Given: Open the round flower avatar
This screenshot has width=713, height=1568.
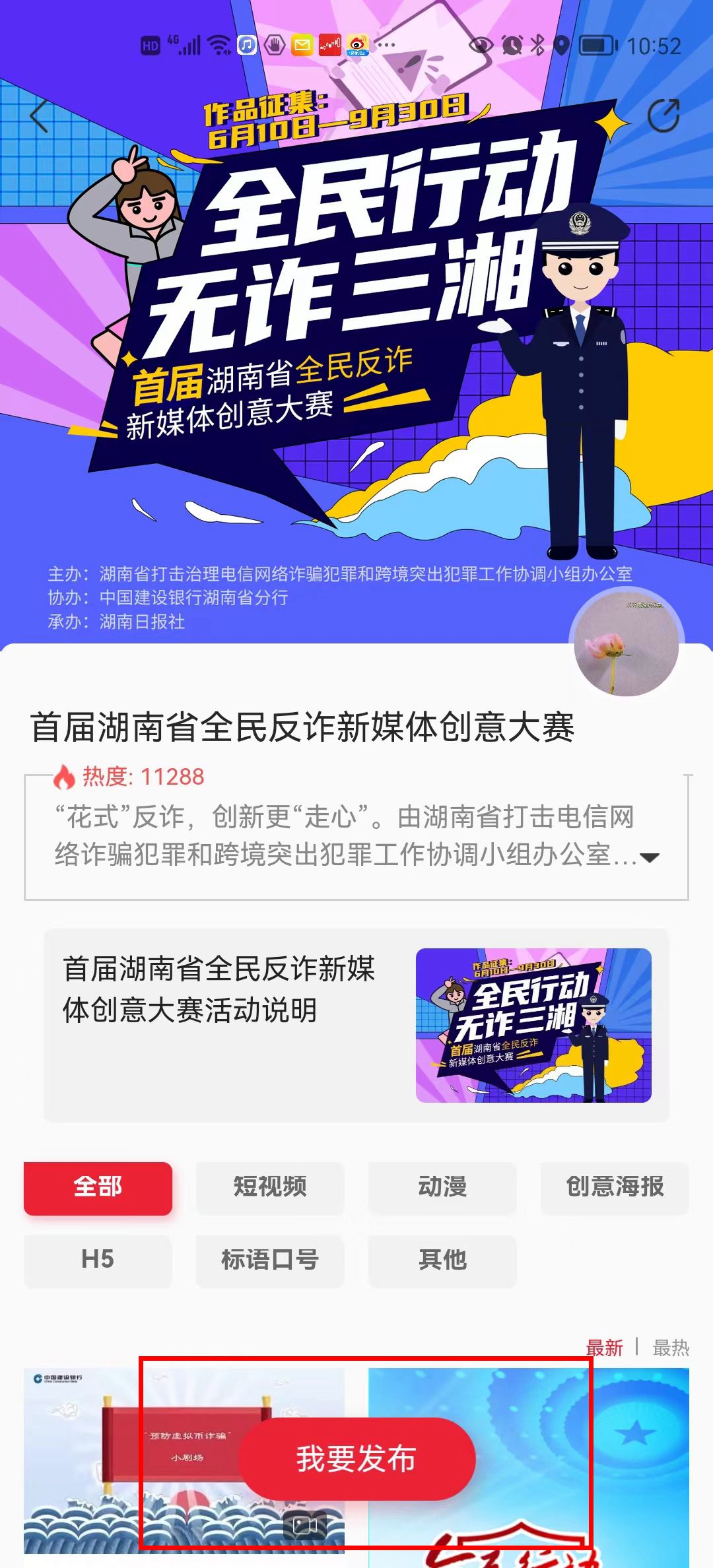Looking at the screenshot, I should [x=627, y=645].
